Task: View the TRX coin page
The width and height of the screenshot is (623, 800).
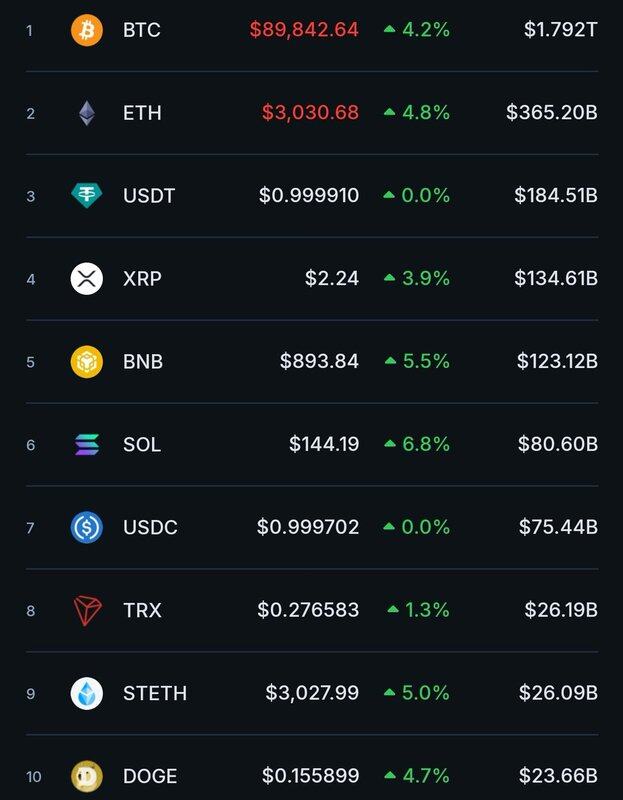Action: point(141,610)
